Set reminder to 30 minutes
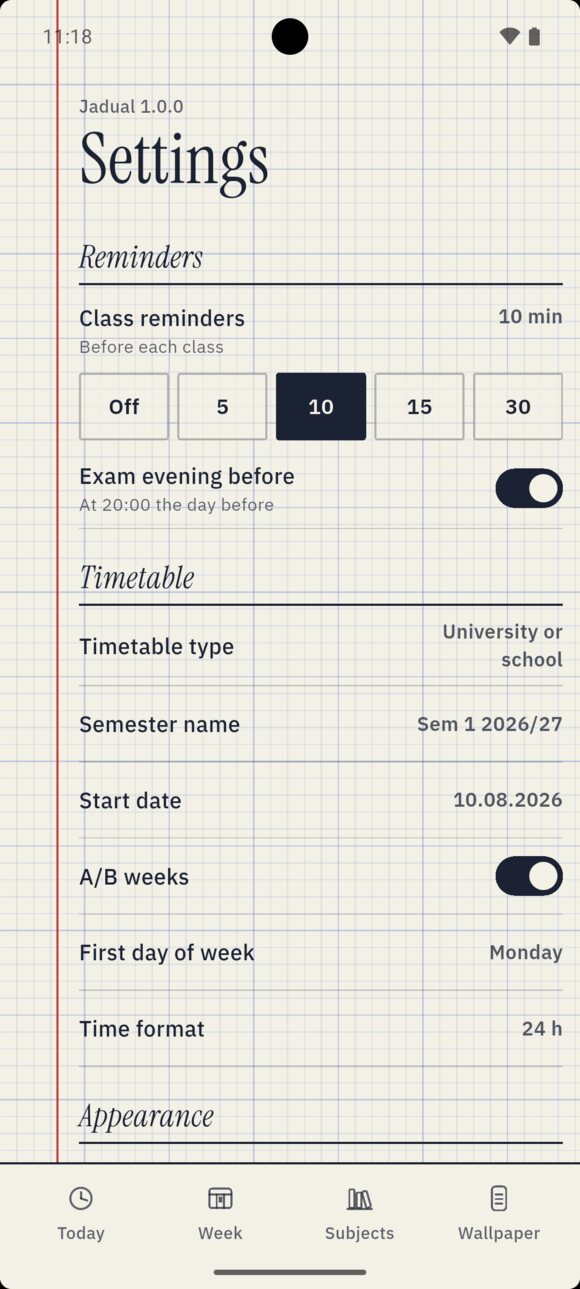The image size is (580, 1289). tap(518, 406)
